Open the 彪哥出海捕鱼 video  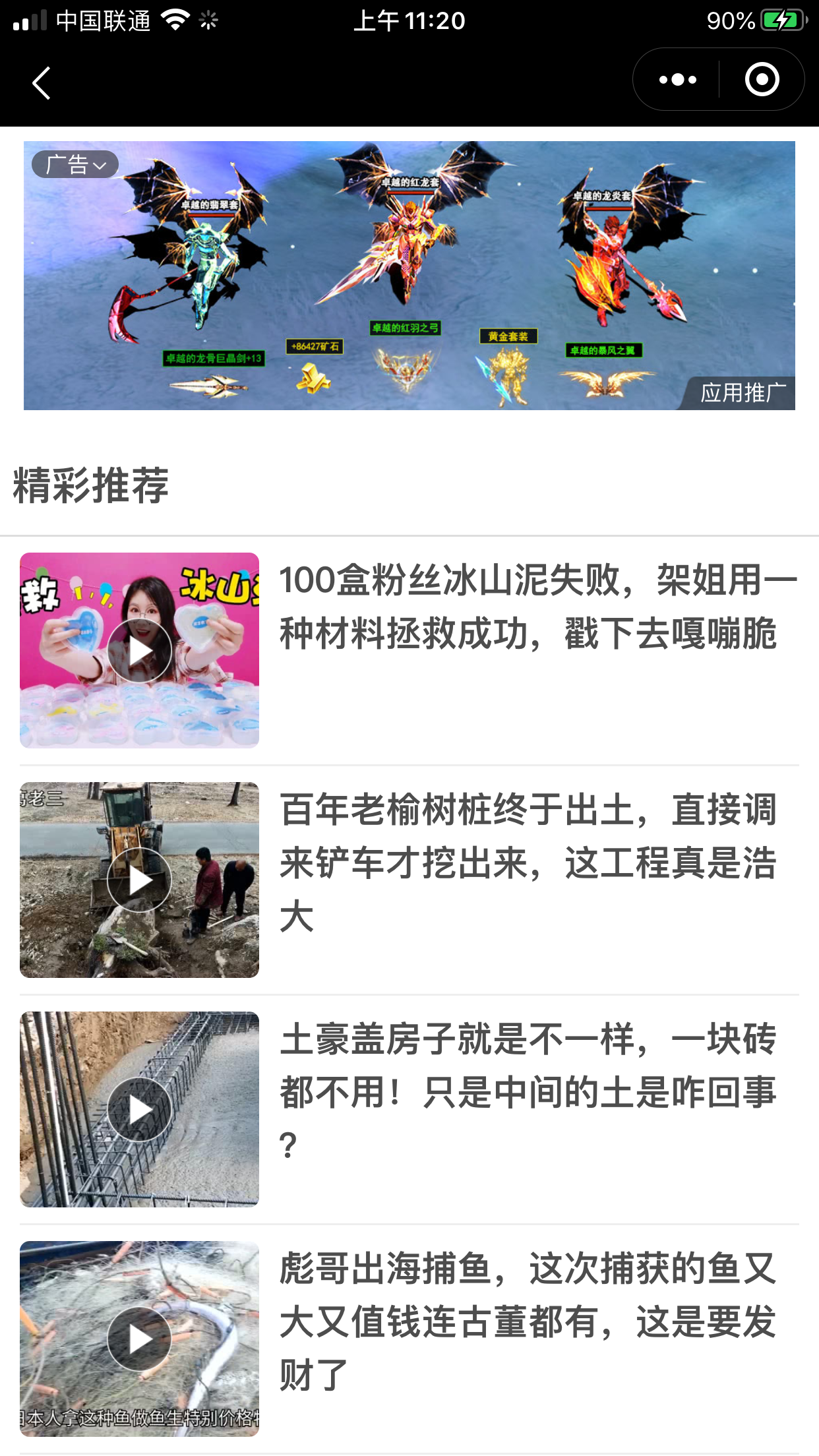[139, 1339]
